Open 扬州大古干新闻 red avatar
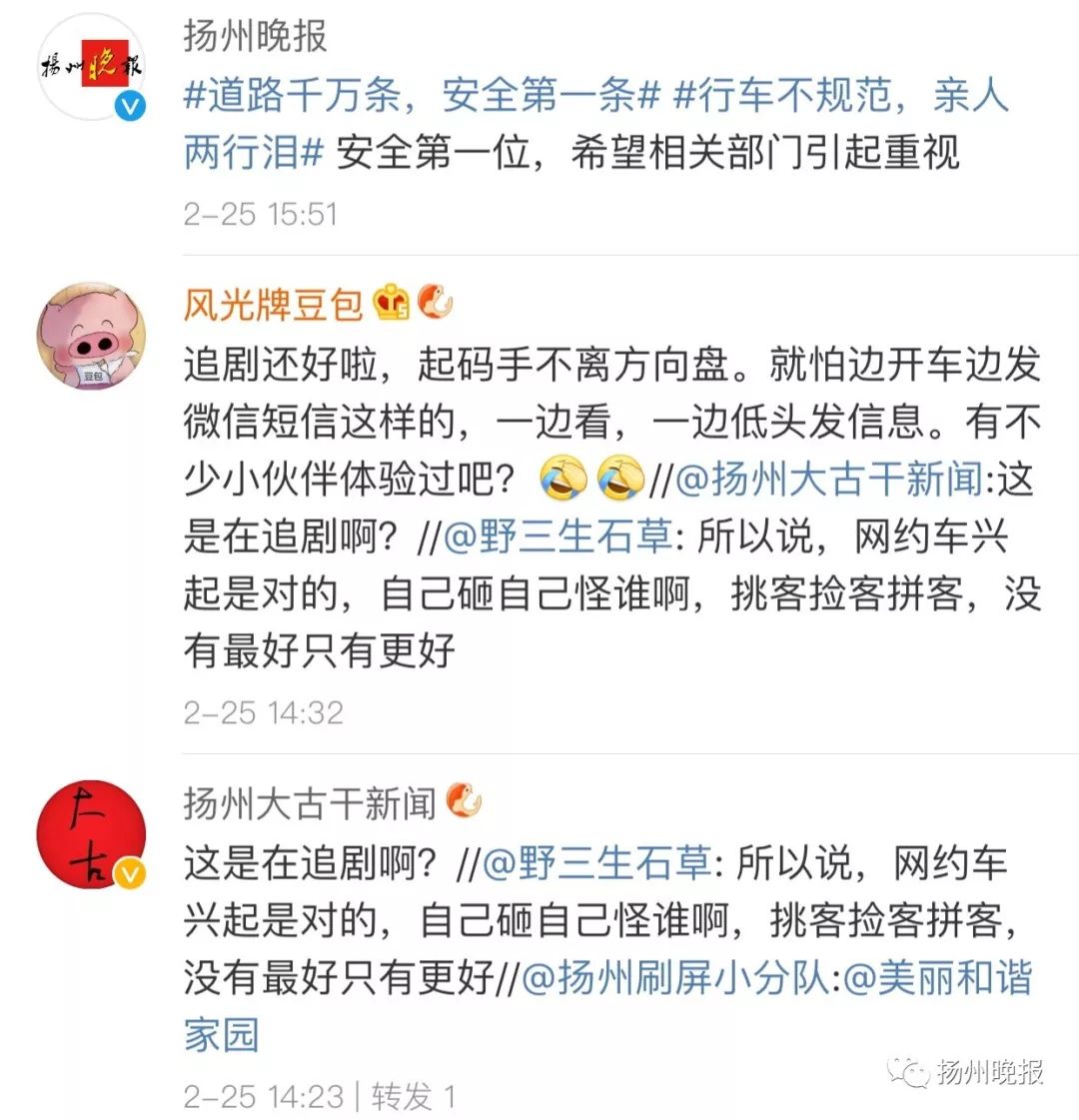Image resolution: width=1079 pixels, height=1120 pixels. coord(91,834)
